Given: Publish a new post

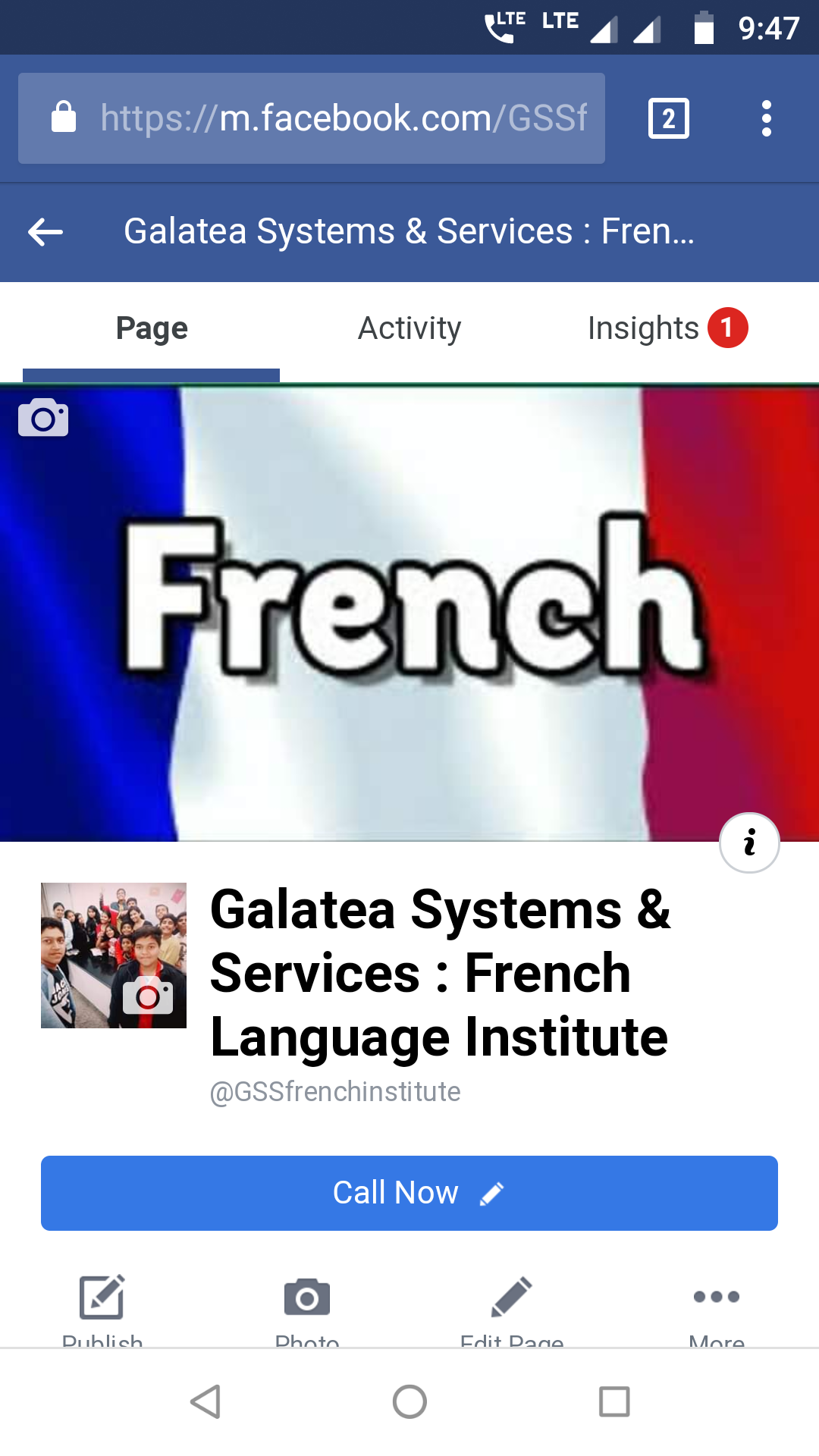Looking at the screenshot, I should click(102, 1304).
